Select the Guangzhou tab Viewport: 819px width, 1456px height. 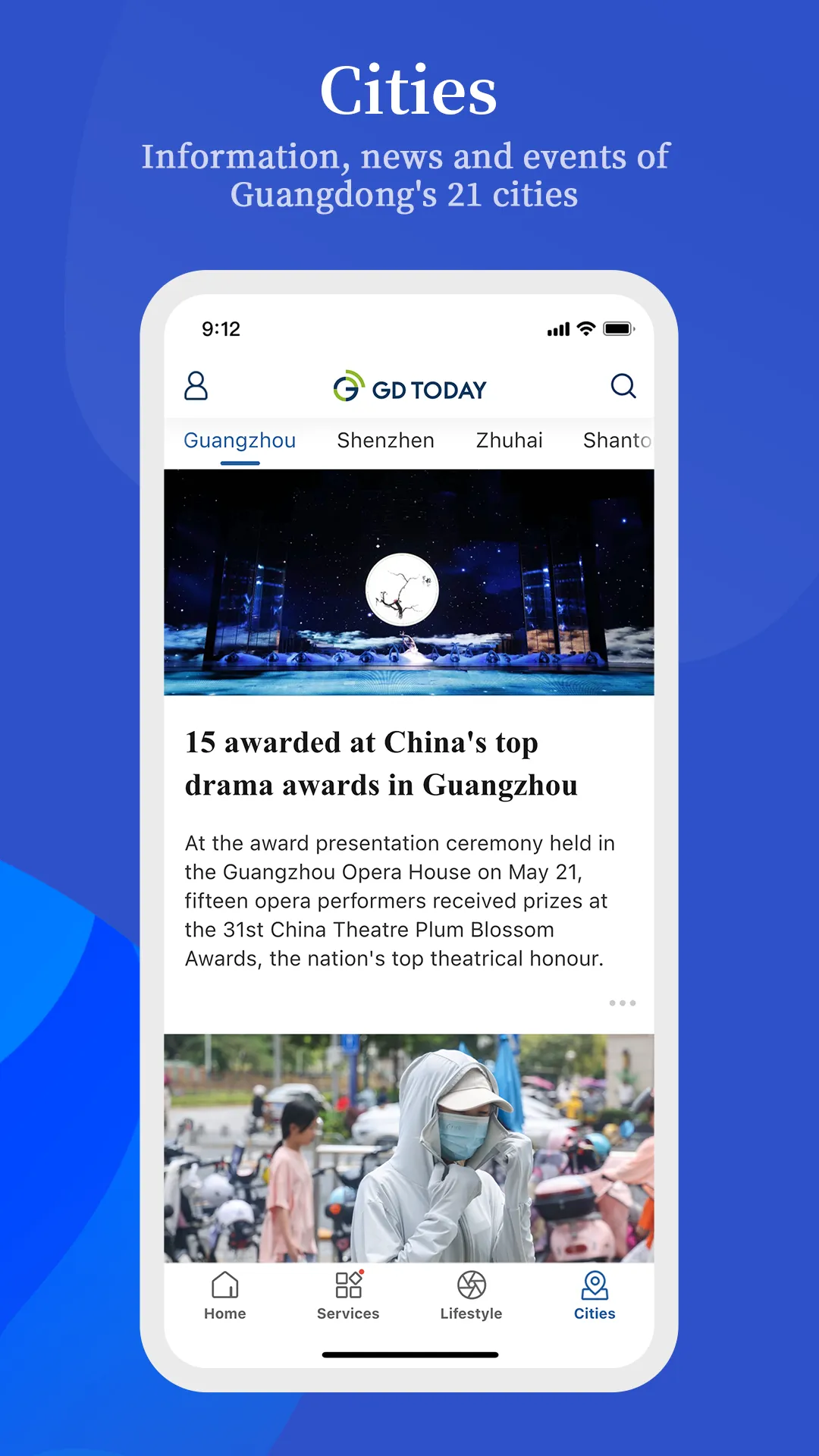coord(240,440)
